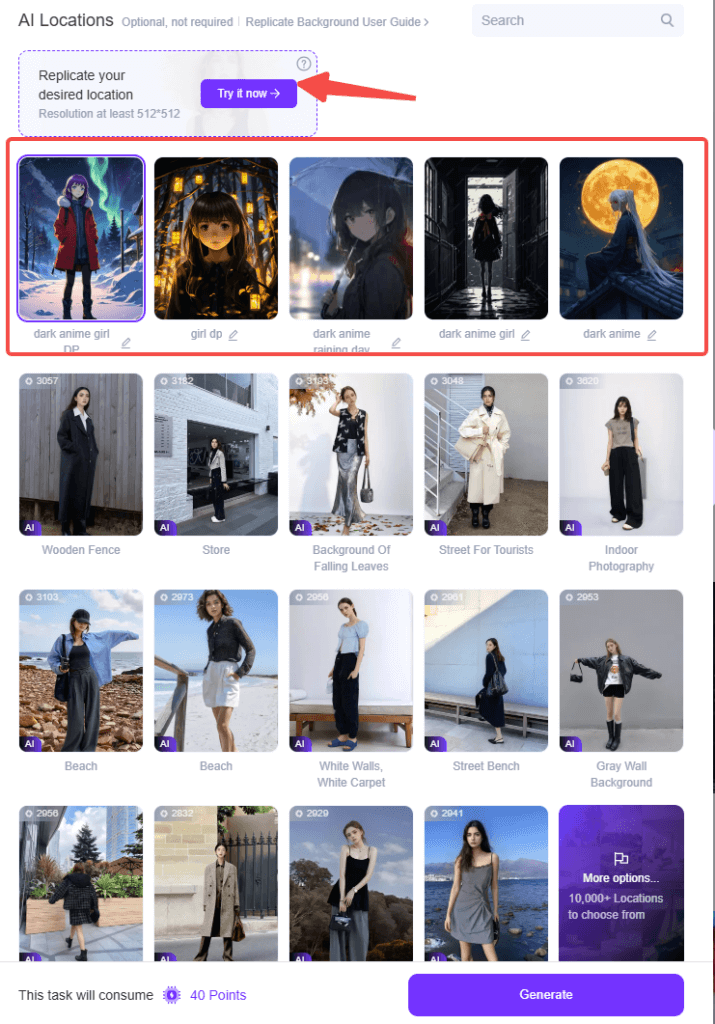Rename the dark anime raining day location
715x1024 pixels.
(396, 343)
